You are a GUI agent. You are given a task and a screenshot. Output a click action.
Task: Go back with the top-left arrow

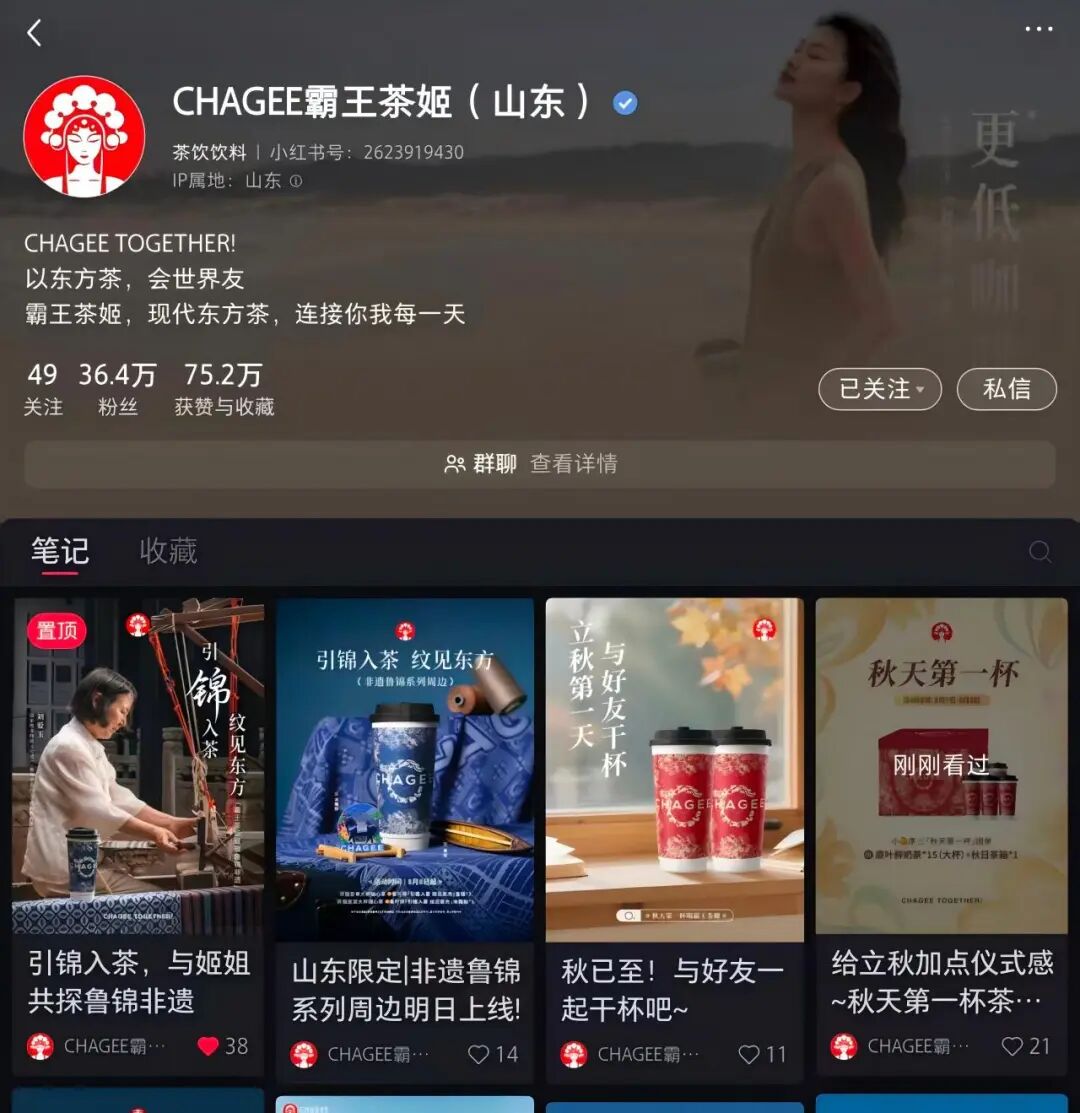pos(35,33)
